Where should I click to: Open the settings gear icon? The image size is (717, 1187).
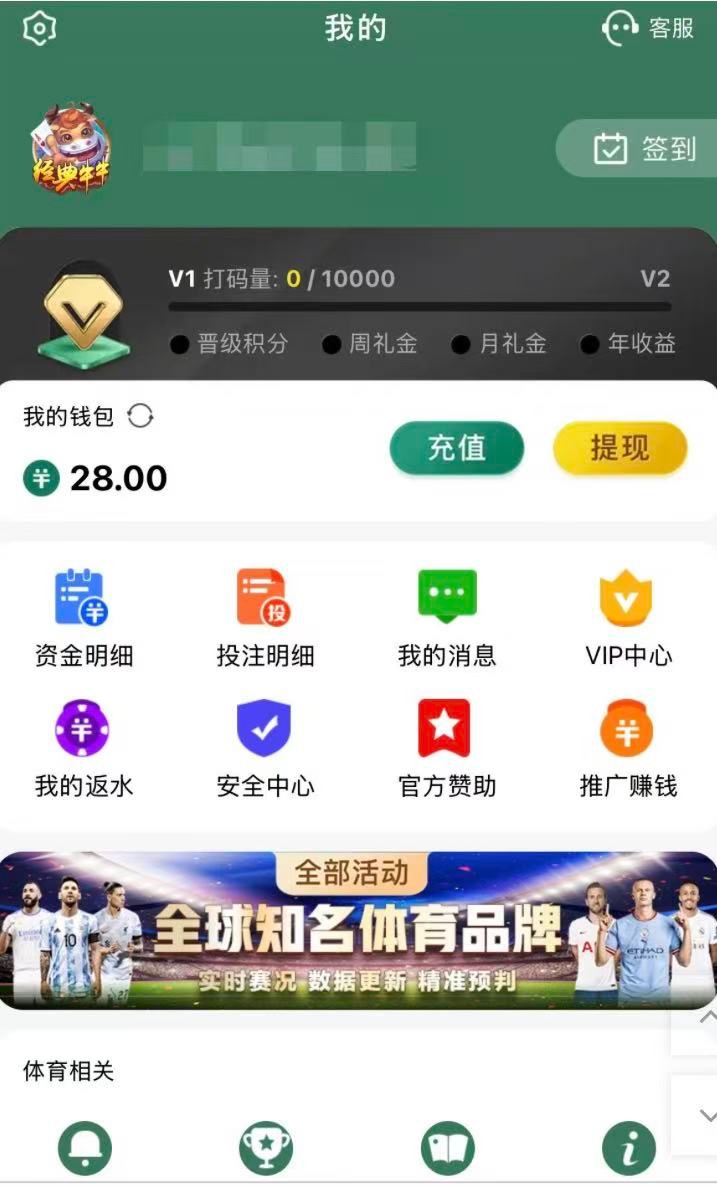pos(38,28)
